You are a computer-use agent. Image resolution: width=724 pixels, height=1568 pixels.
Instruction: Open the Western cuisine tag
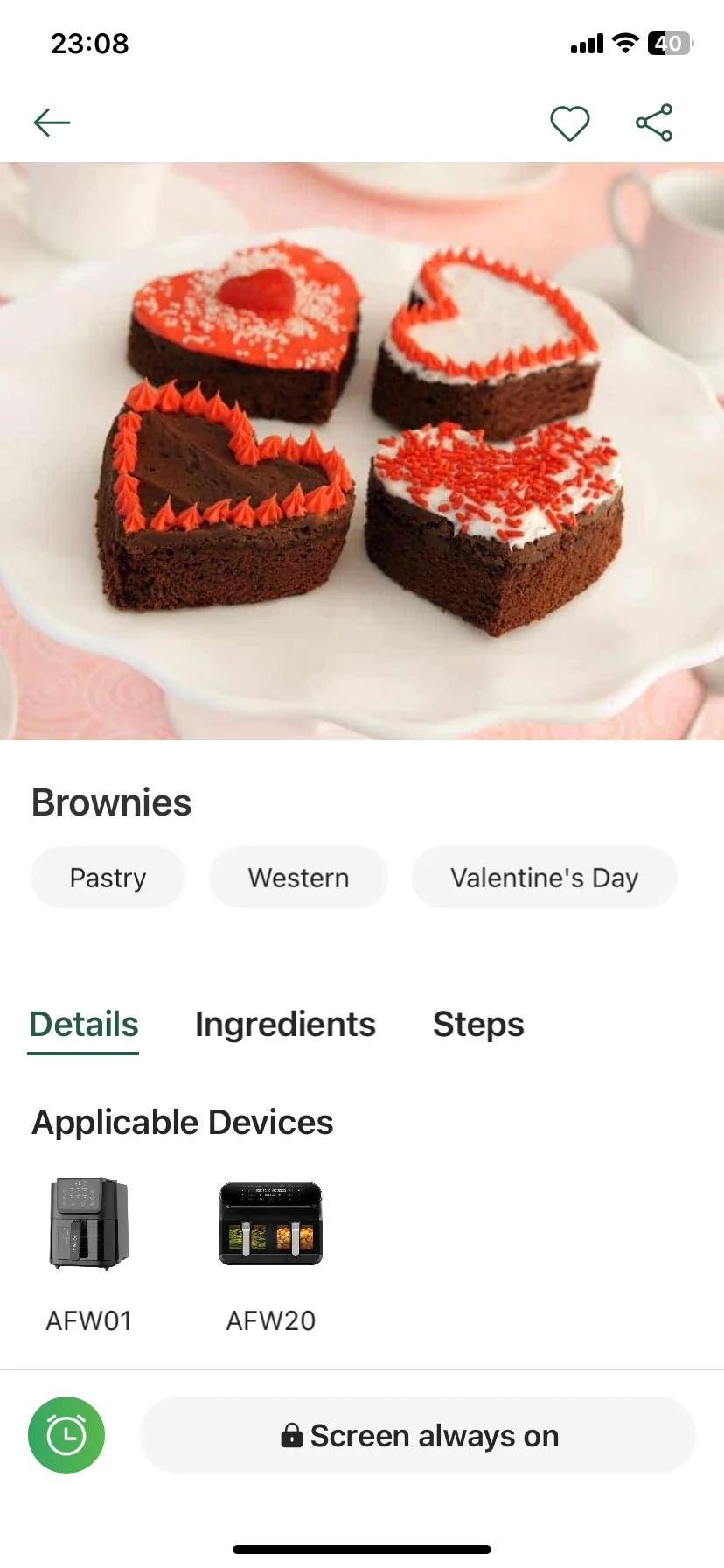pos(298,878)
